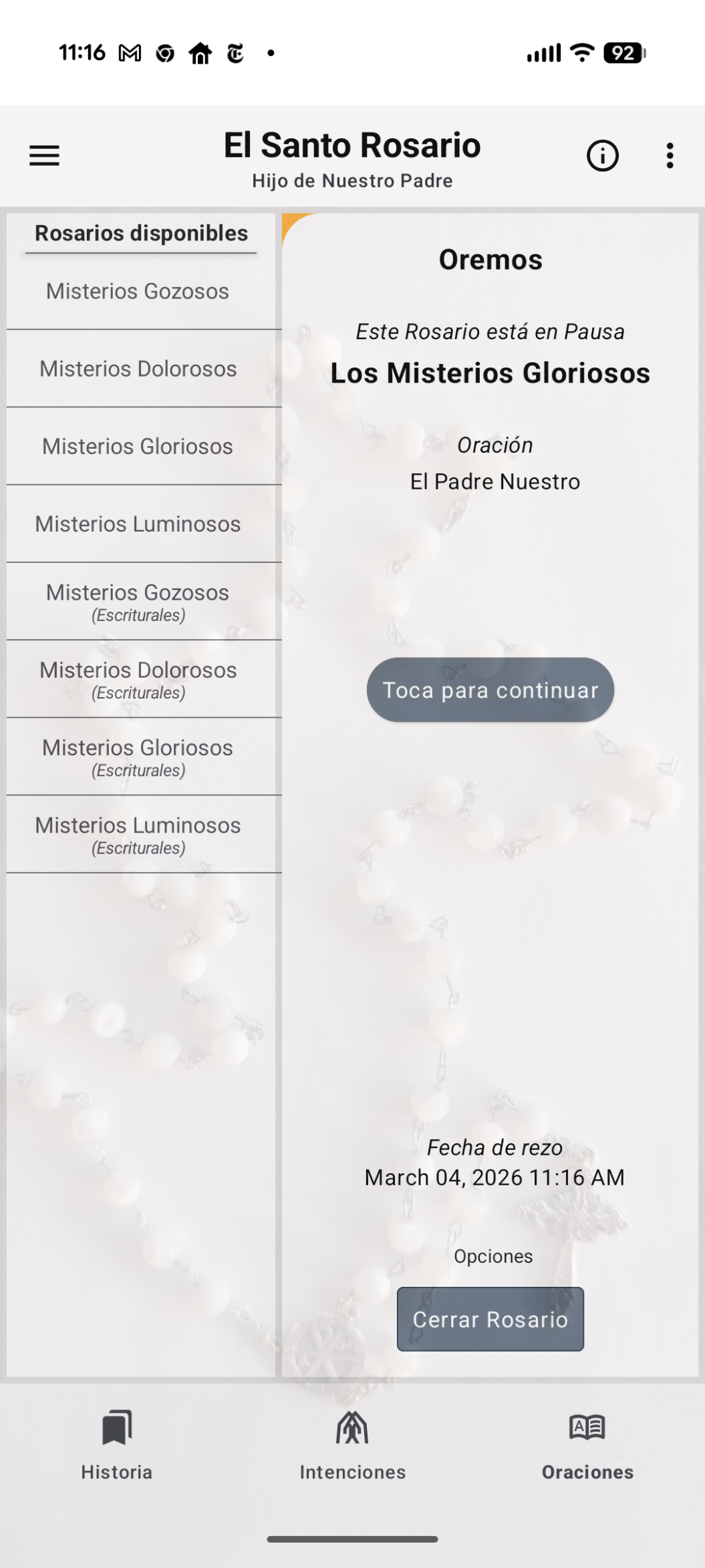Image resolution: width=705 pixels, height=1568 pixels.
Task: Choose the plain Misterios Luminosos rosary
Action: click(x=138, y=524)
